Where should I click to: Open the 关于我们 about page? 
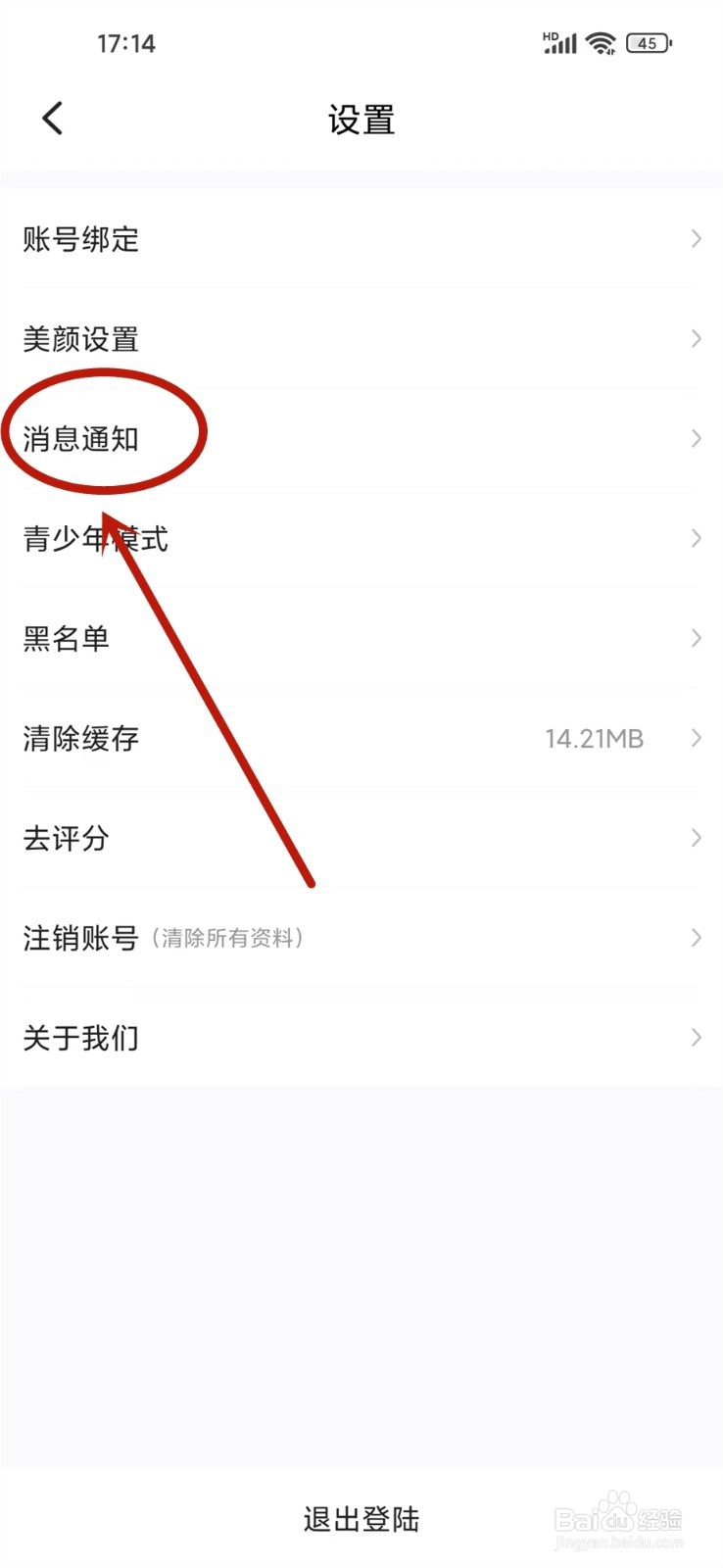click(81, 1037)
